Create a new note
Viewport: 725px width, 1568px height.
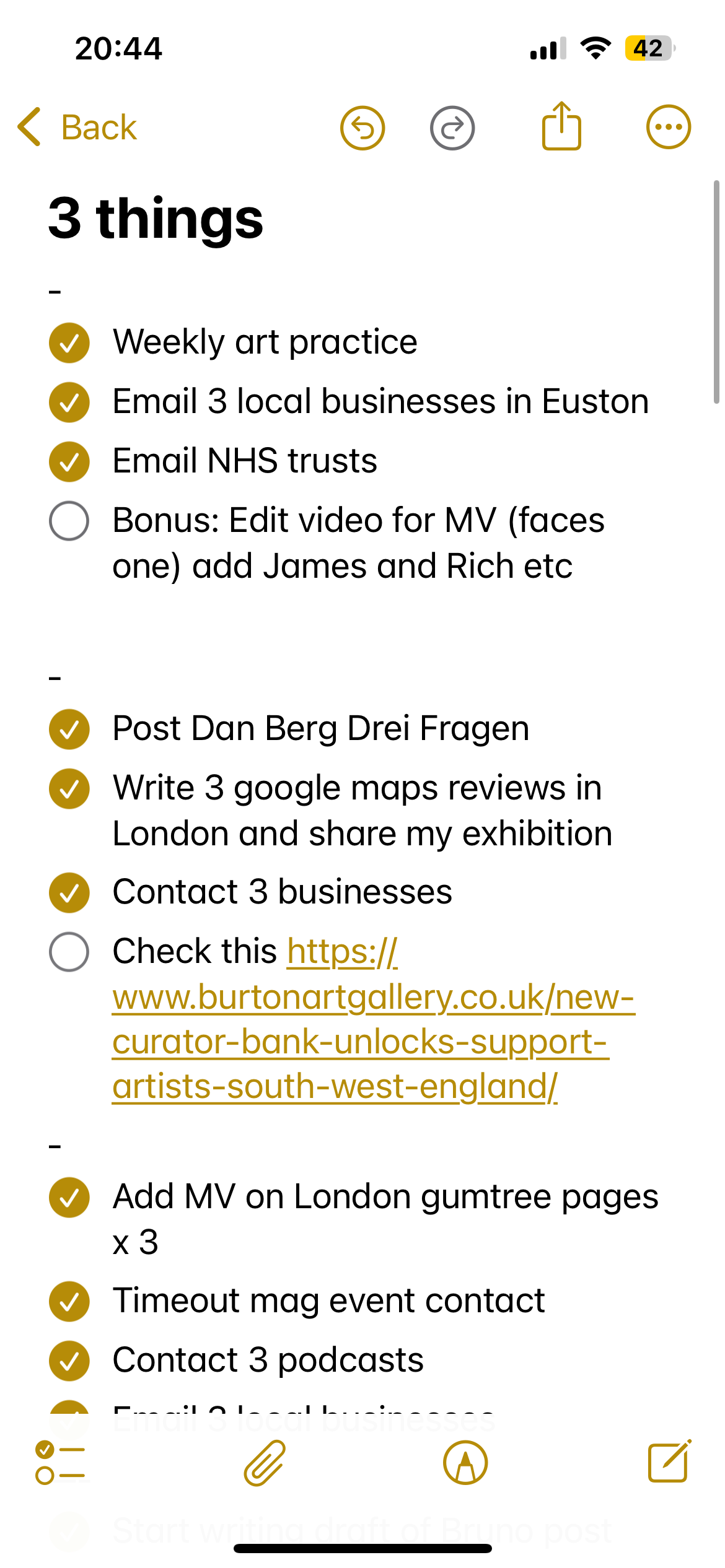(x=670, y=1461)
